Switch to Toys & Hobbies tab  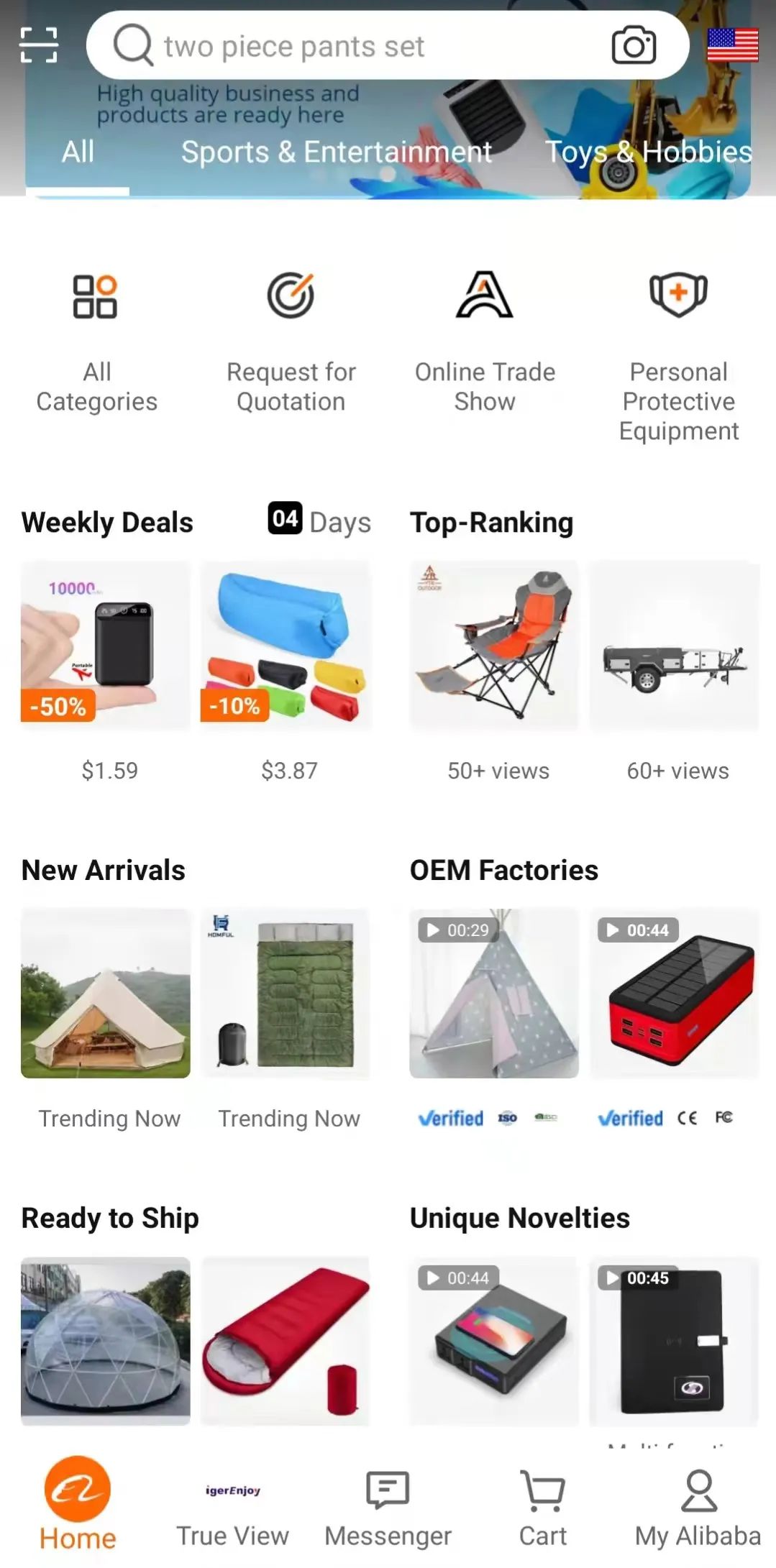click(x=648, y=152)
